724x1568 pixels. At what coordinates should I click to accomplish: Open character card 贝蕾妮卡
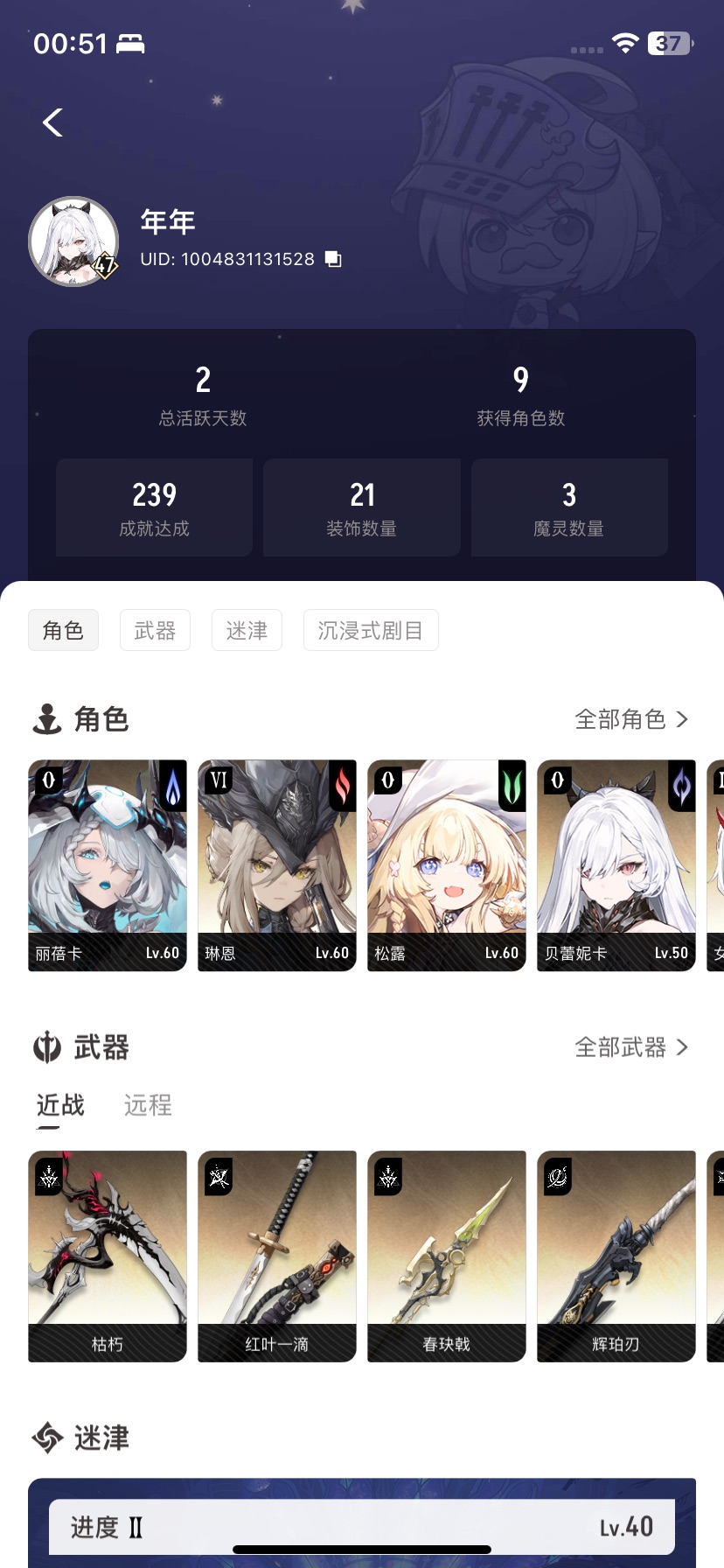[x=616, y=864]
